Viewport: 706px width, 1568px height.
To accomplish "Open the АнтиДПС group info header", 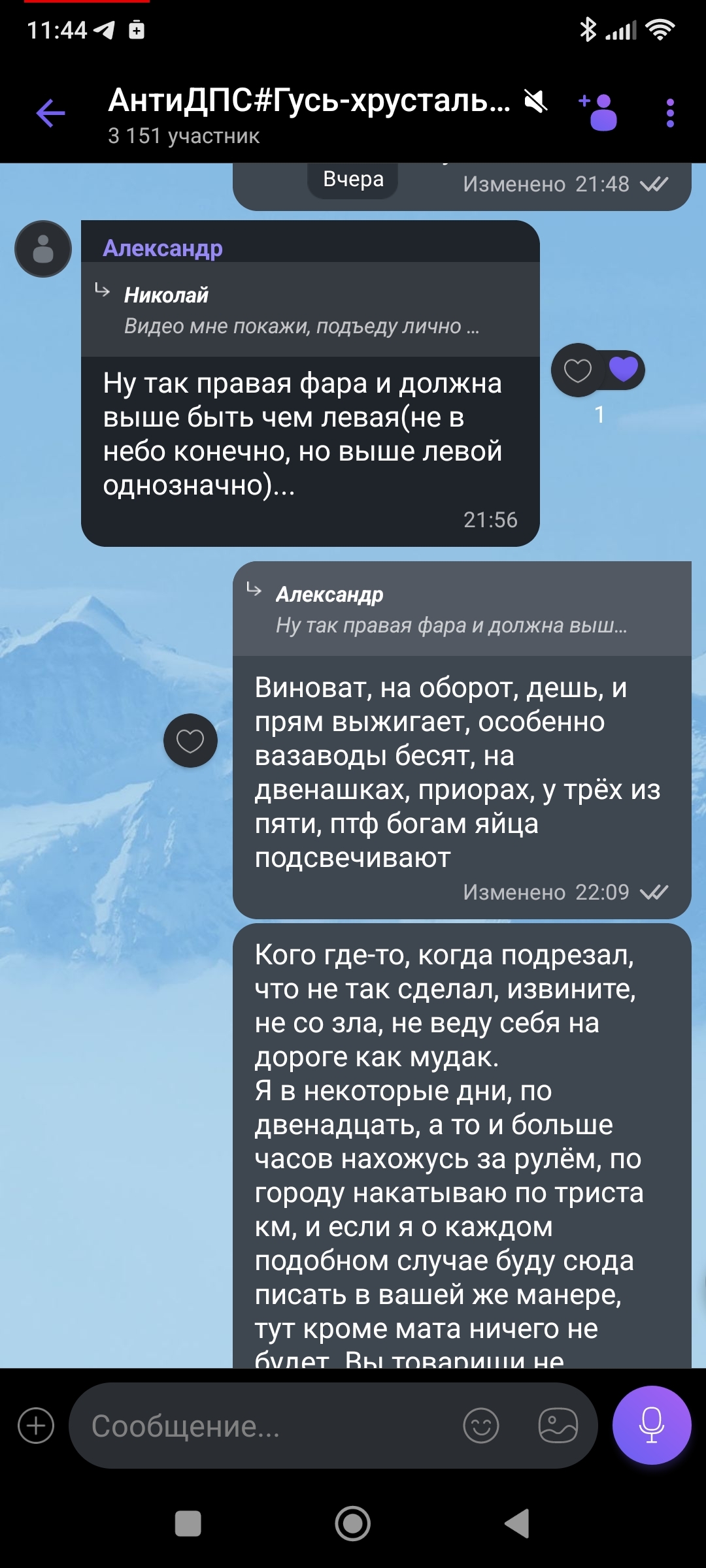I will point(307,114).
